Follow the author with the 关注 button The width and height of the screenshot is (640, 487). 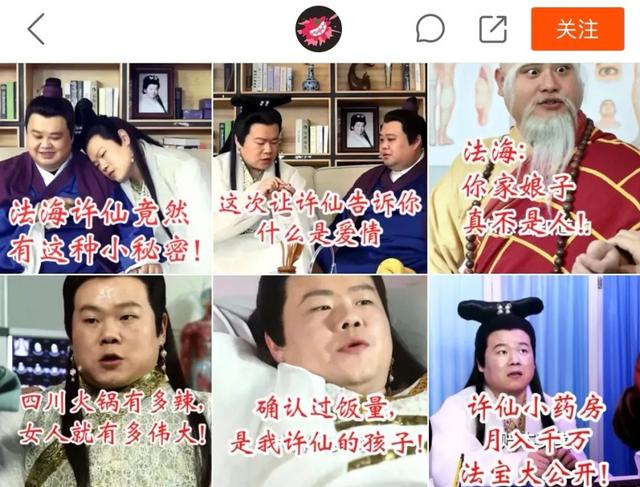577,29
